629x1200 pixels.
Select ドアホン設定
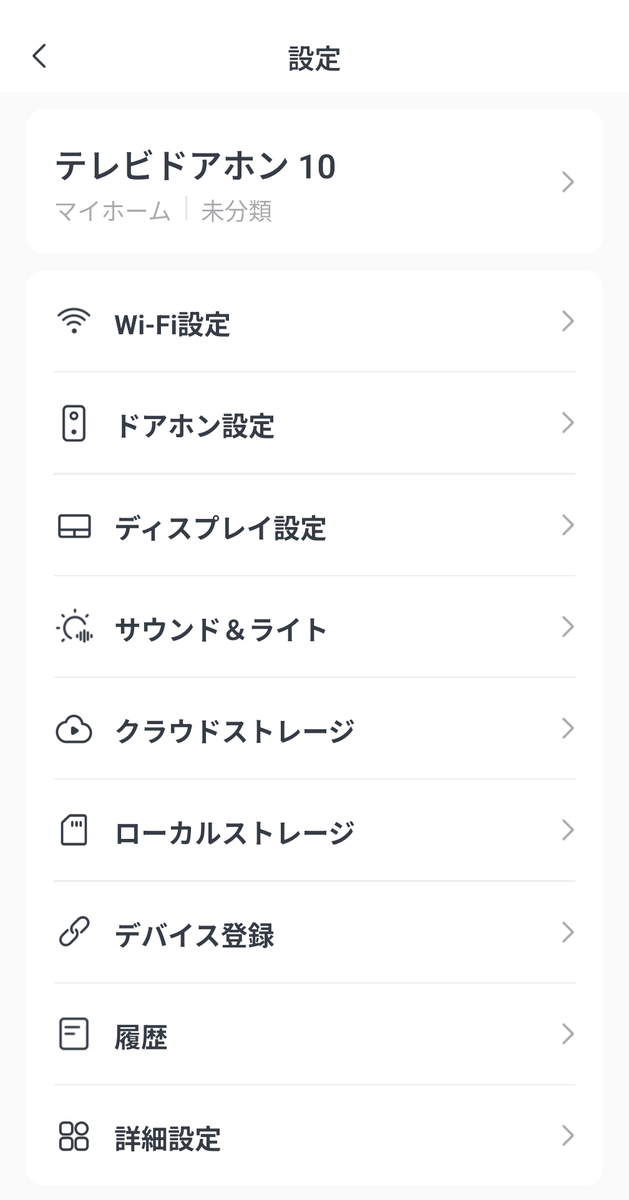314,424
